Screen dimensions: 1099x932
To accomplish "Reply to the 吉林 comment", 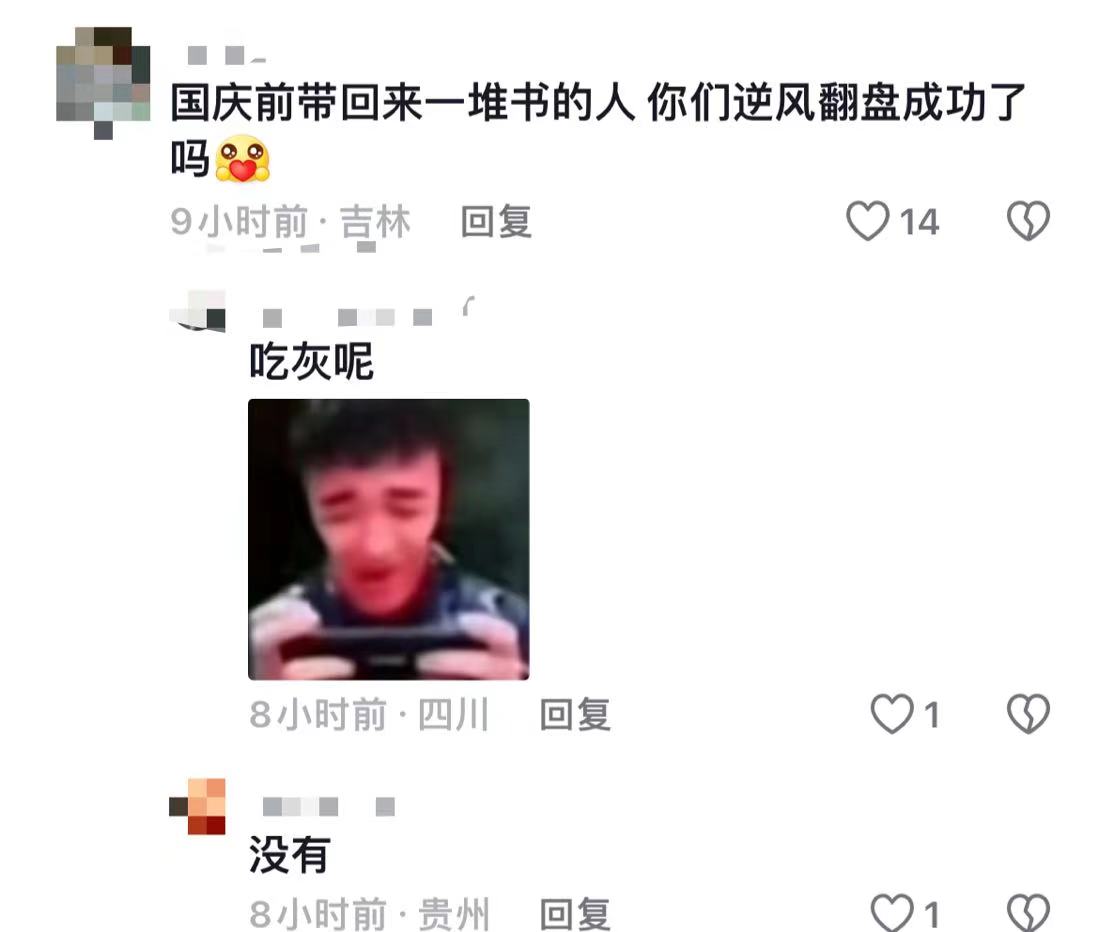I will [496, 221].
